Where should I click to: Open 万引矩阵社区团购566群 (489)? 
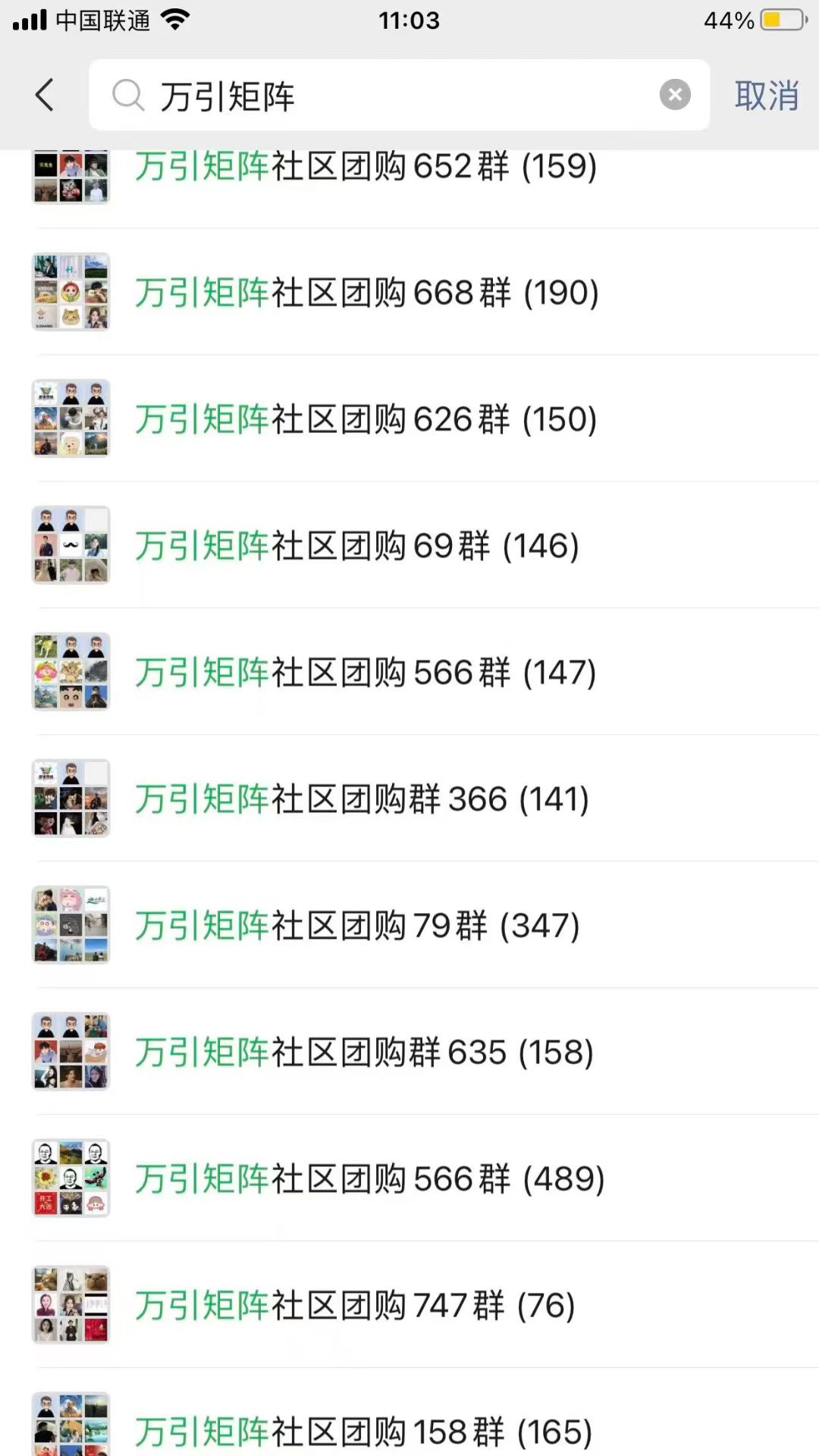pyautogui.click(x=369, y=1179)
